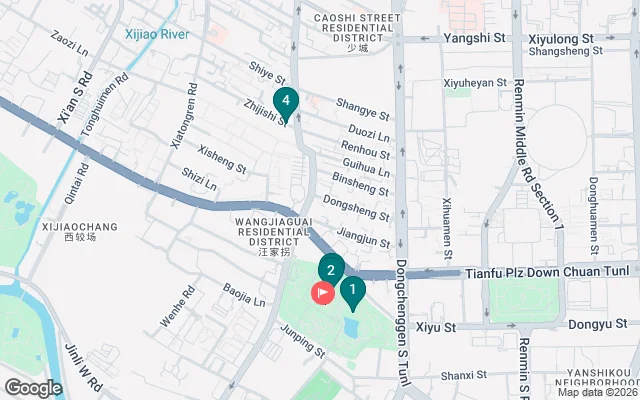Tap the red flag marker
This screenshot has width=640, height=400.
(x=323, y=293)
